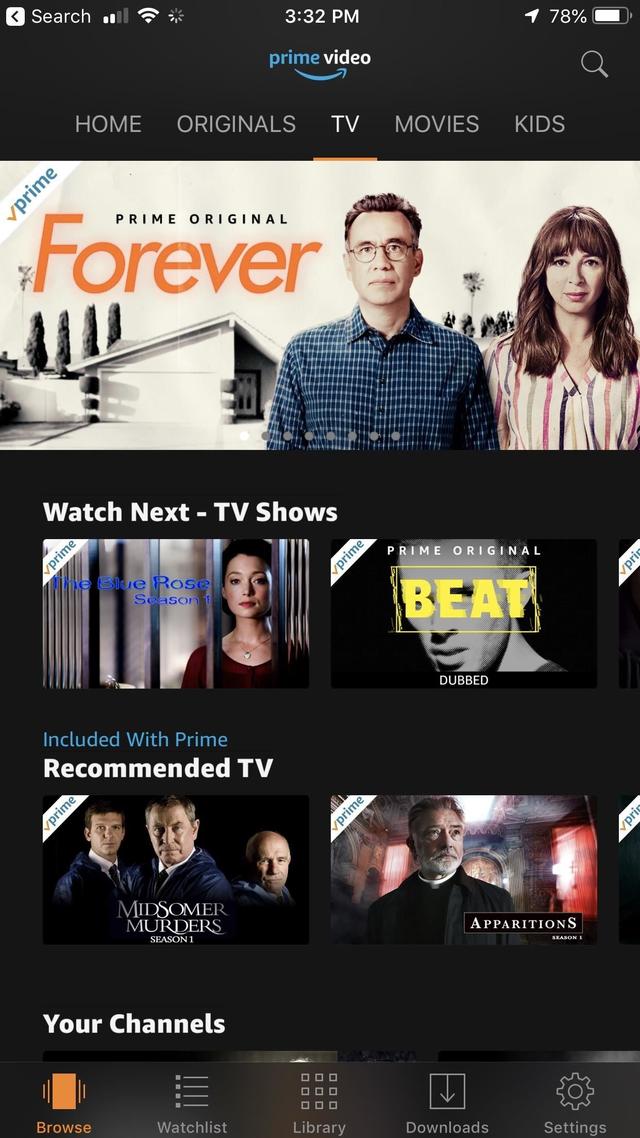
Task: Go to the Library tab
Action: 319,1101
